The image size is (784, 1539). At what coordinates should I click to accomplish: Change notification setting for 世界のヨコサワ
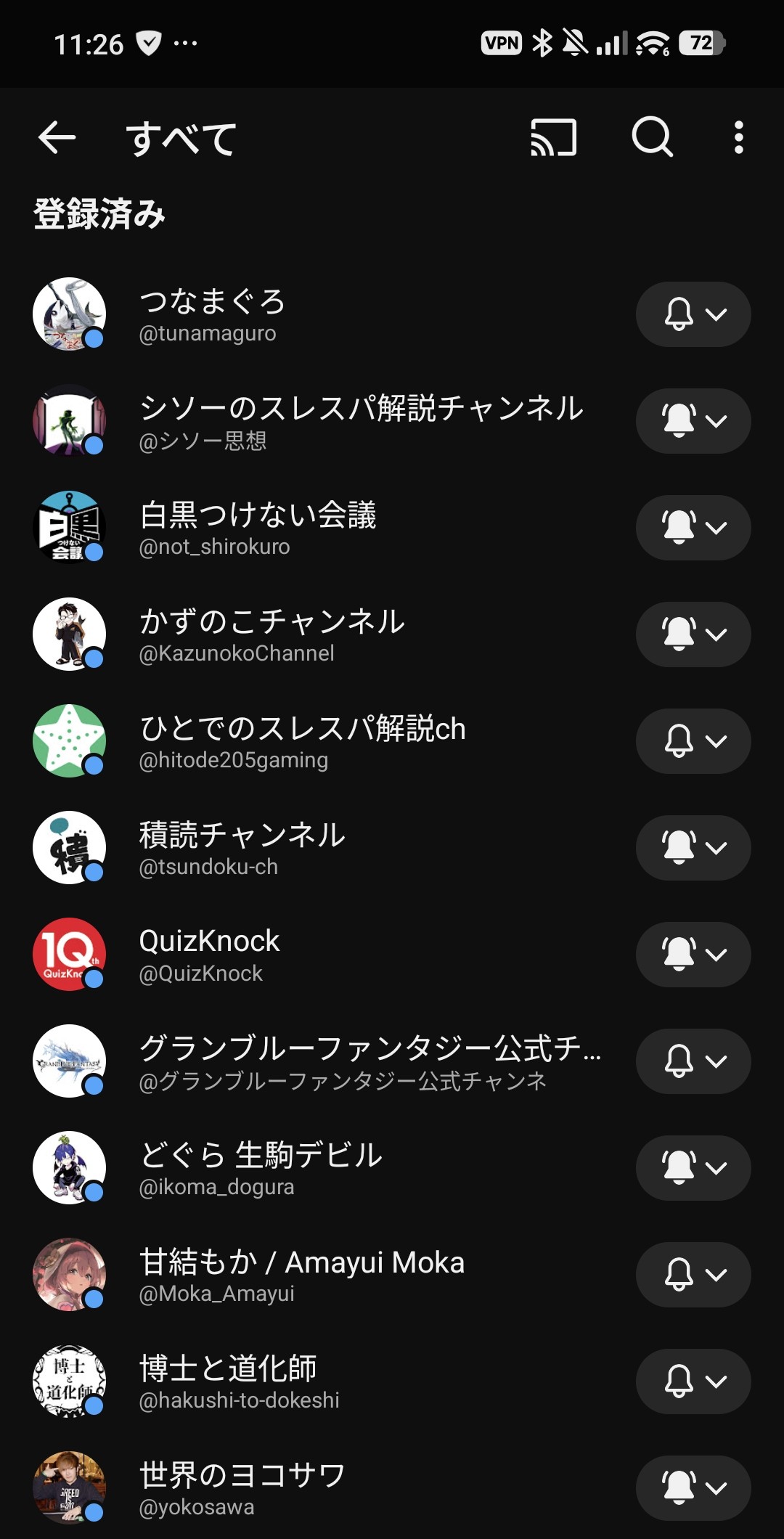click(x=693, y=1488)
